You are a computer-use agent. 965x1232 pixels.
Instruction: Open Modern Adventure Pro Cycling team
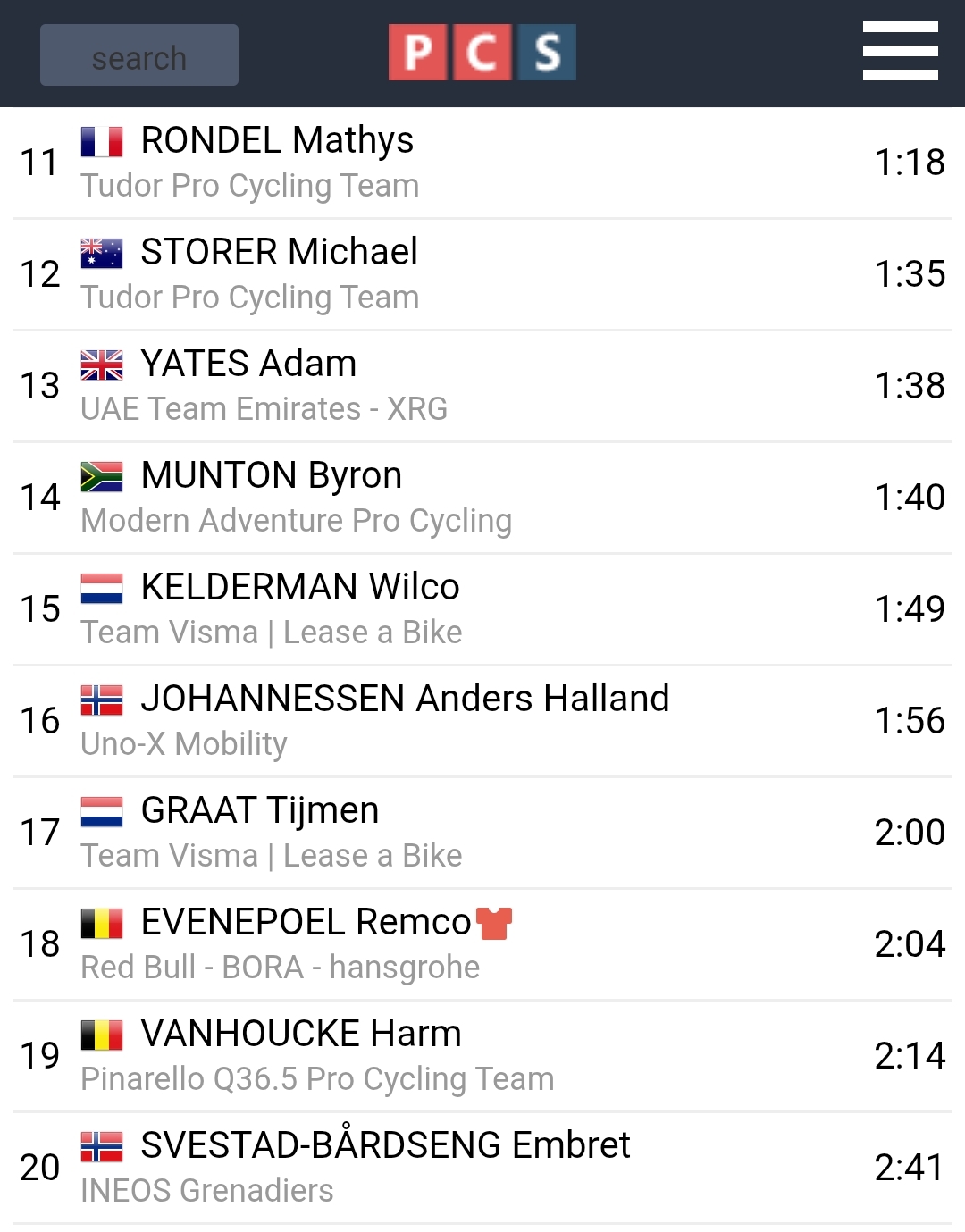296,521
